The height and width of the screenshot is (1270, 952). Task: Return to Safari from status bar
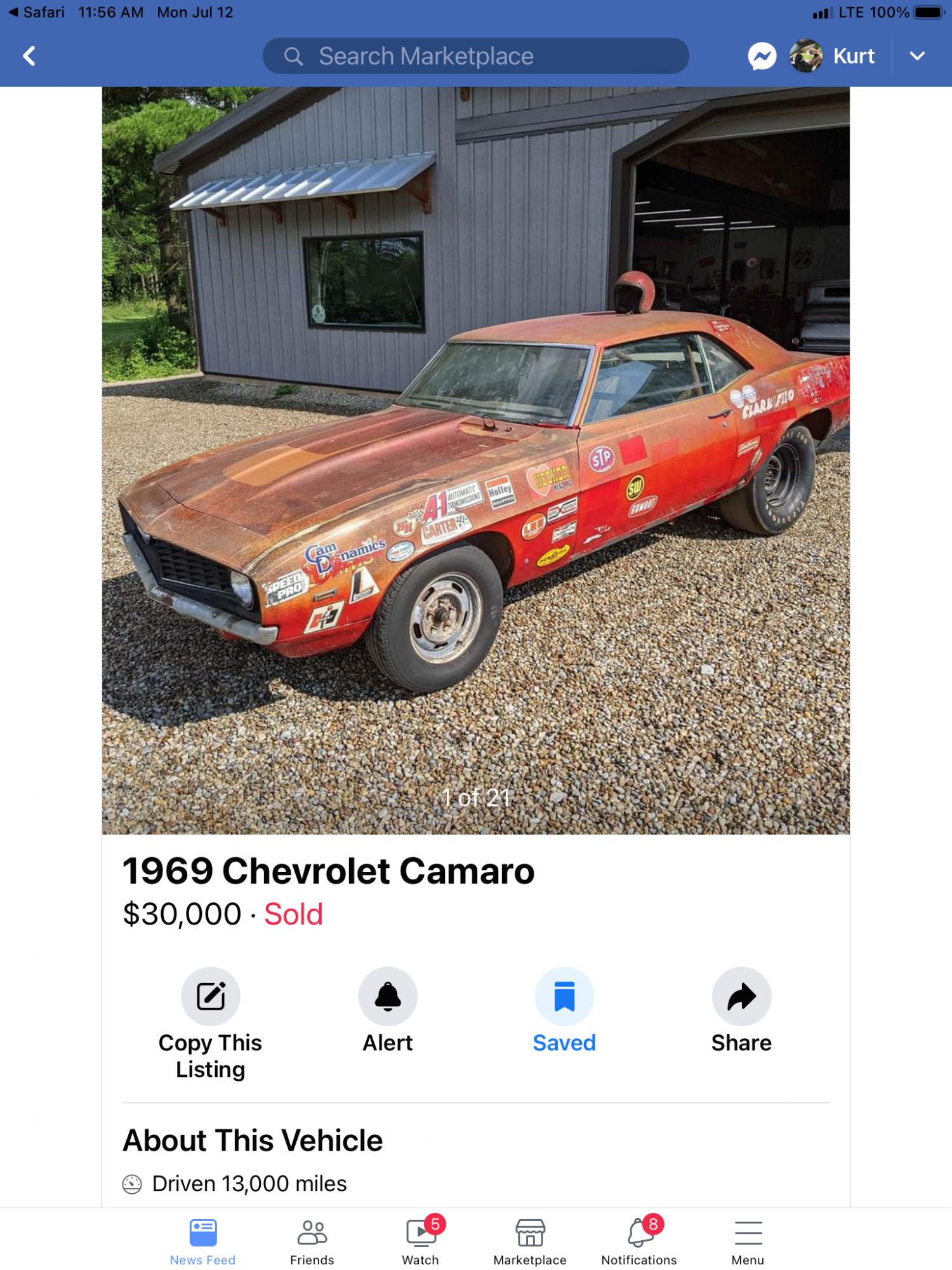click(x=37, y=12)
